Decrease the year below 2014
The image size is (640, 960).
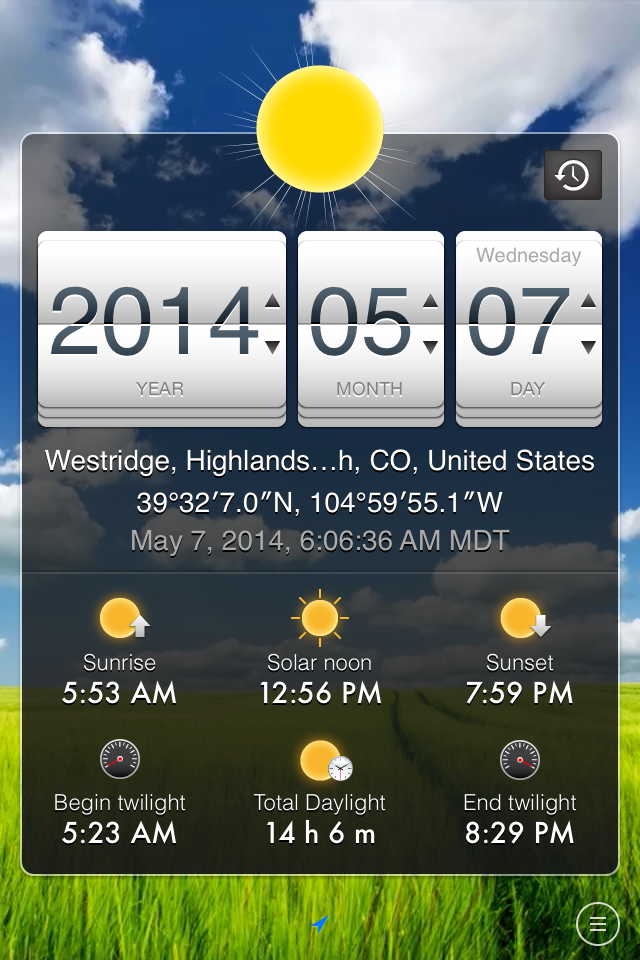272,347
